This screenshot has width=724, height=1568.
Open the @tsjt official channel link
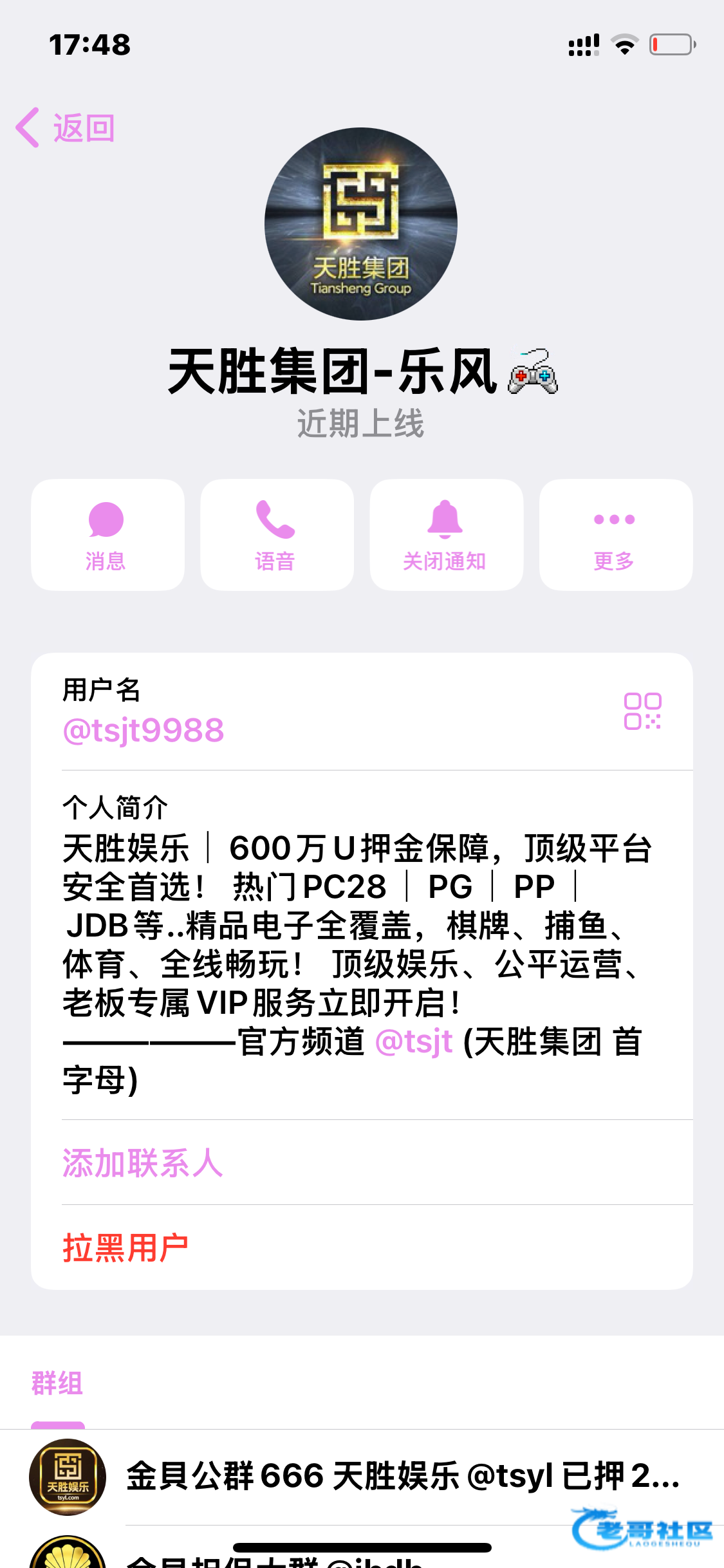pos(414,1041)
